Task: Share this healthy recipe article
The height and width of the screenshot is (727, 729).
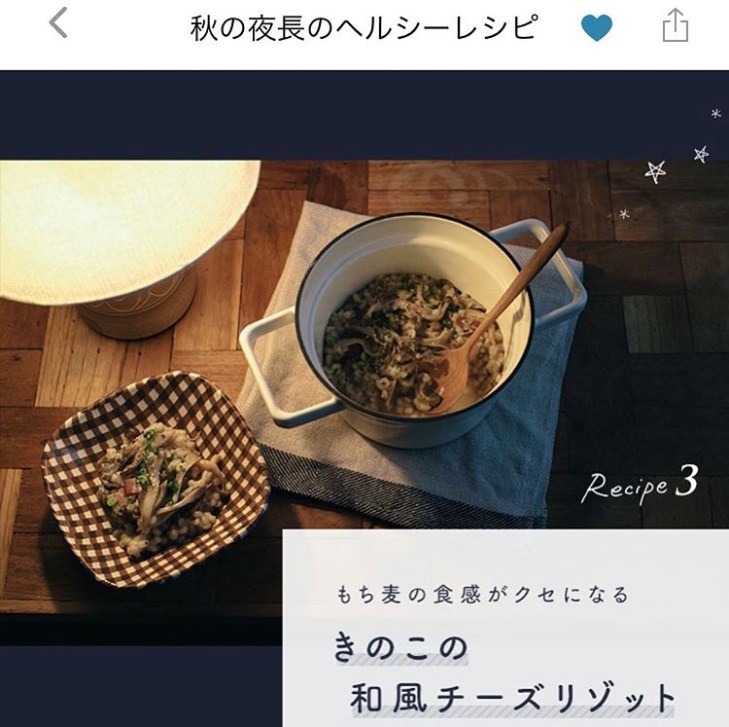Action: pos(676,25)
